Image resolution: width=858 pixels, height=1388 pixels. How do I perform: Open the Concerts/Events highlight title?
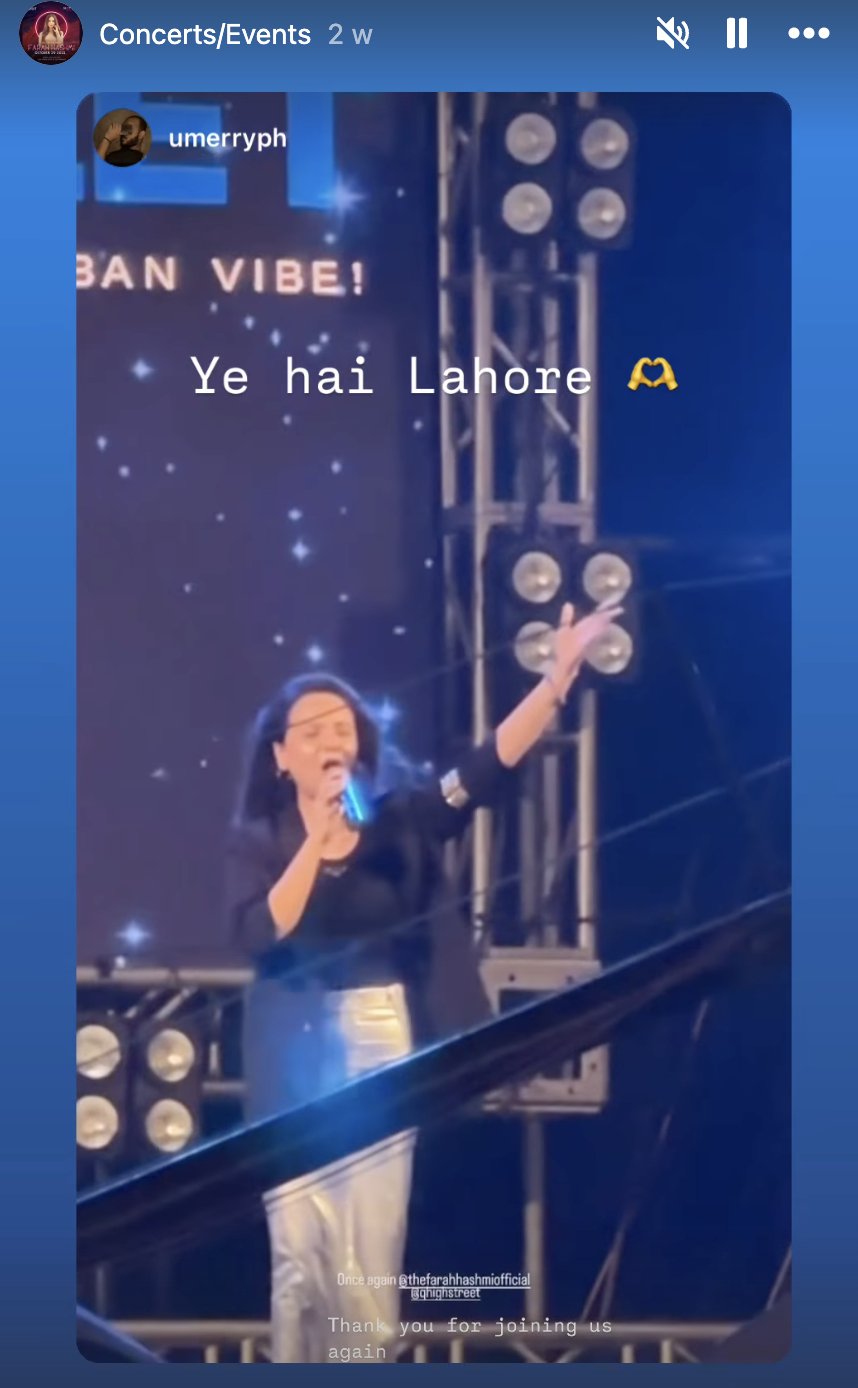tap(205, 35)
